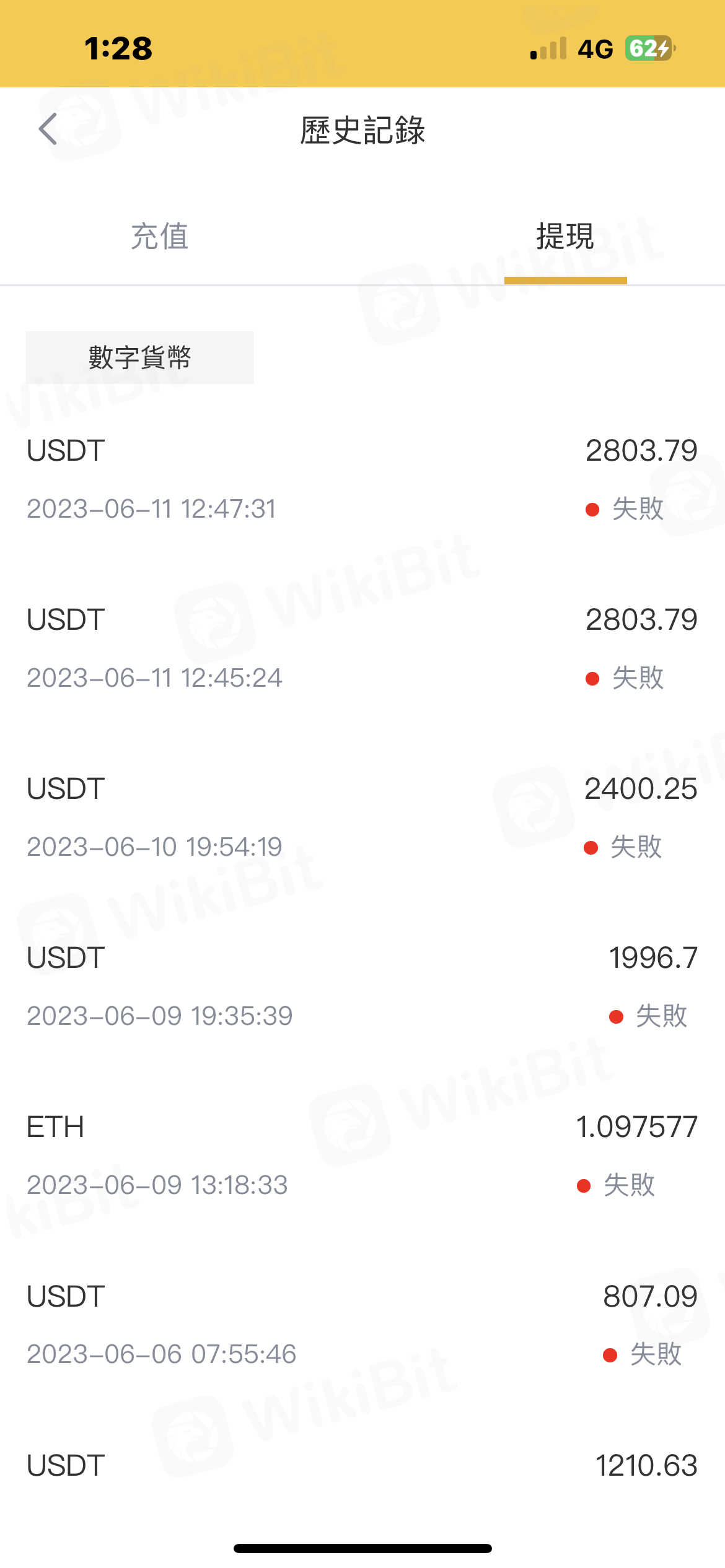Tap the 數字貨幣 filter chip
Image resolution: width=725 pixels, height=1568 pixels.
tap(139, 357)
